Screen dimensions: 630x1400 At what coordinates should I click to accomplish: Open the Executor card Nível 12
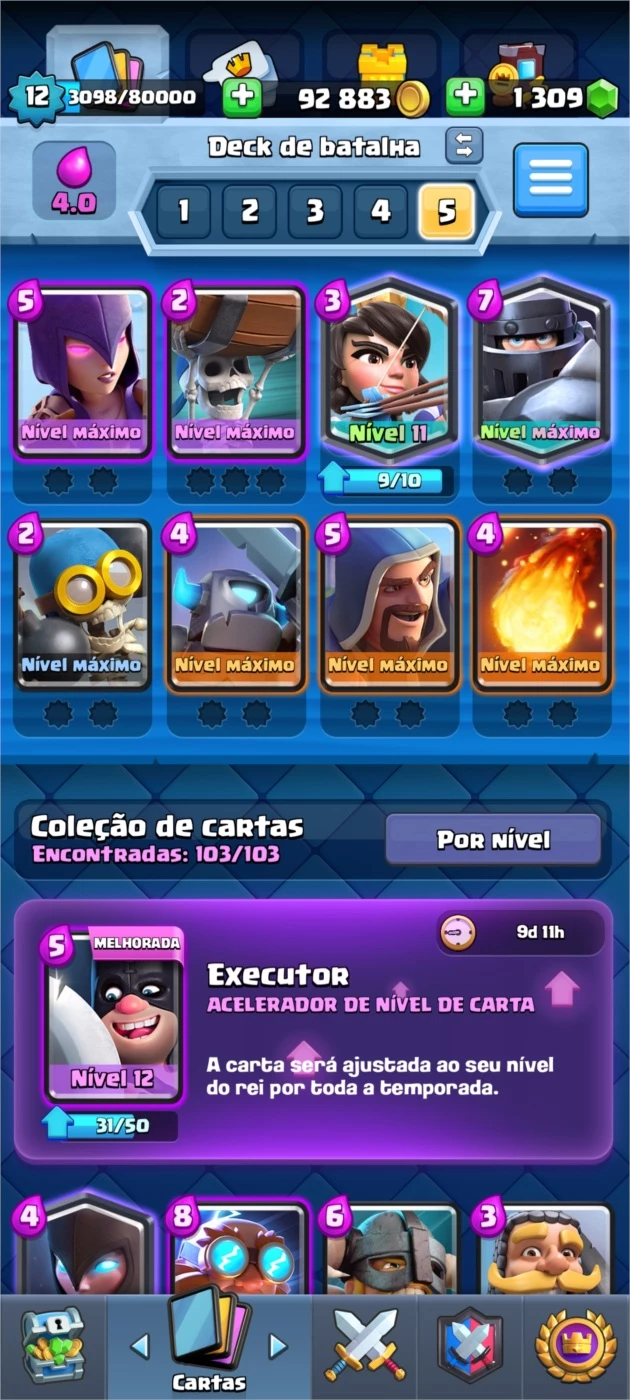point(114,1017)
